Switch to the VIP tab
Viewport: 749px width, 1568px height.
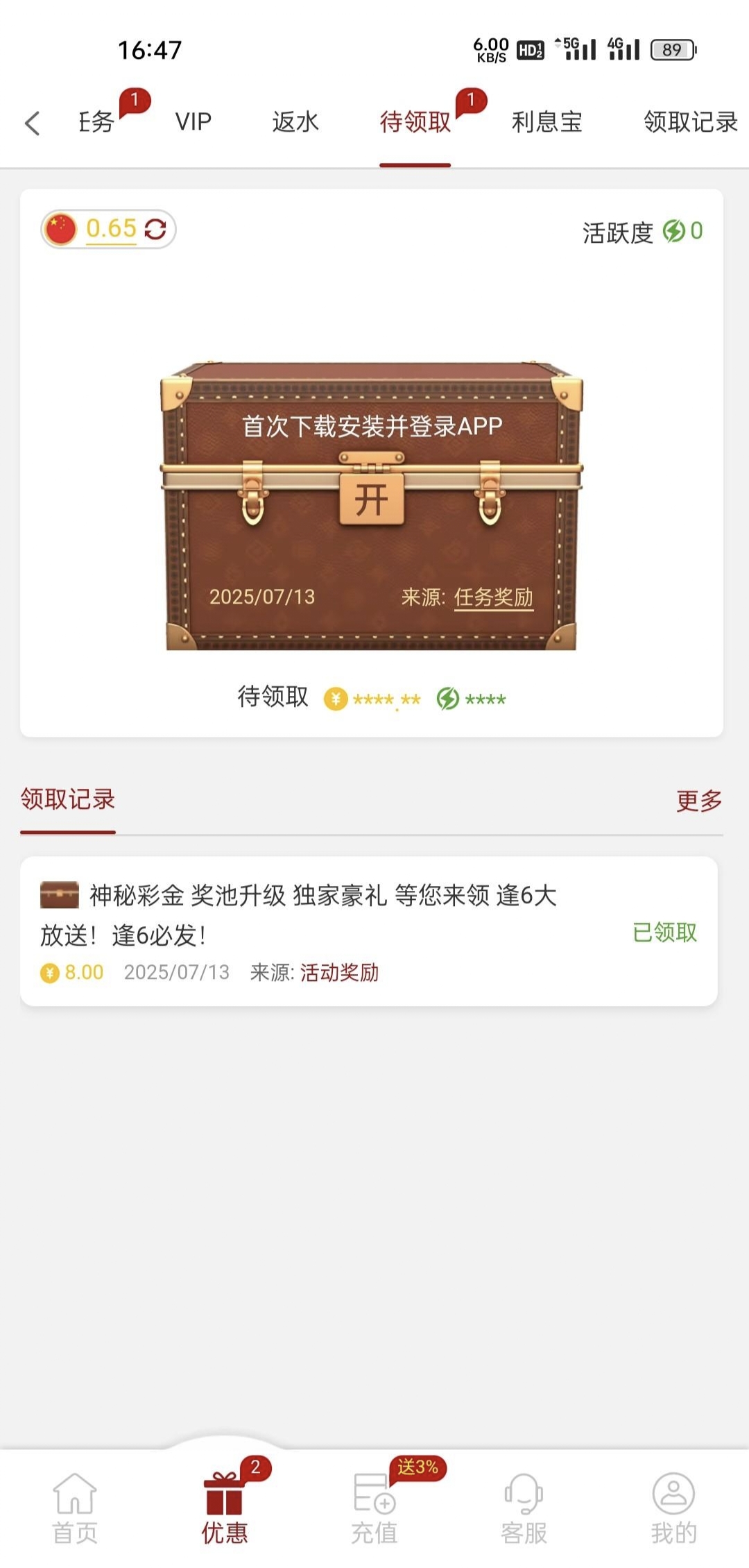tap(193, 122)
